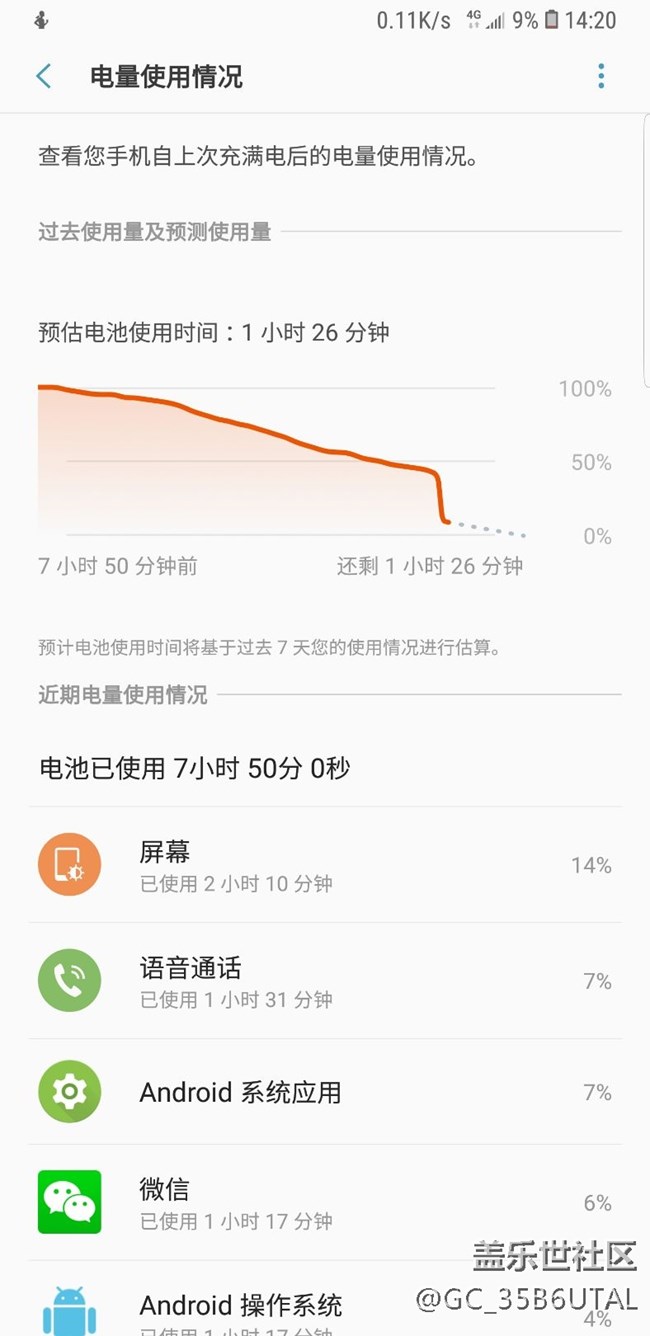Open 屏幕 battery usage details

coord(325,865)
